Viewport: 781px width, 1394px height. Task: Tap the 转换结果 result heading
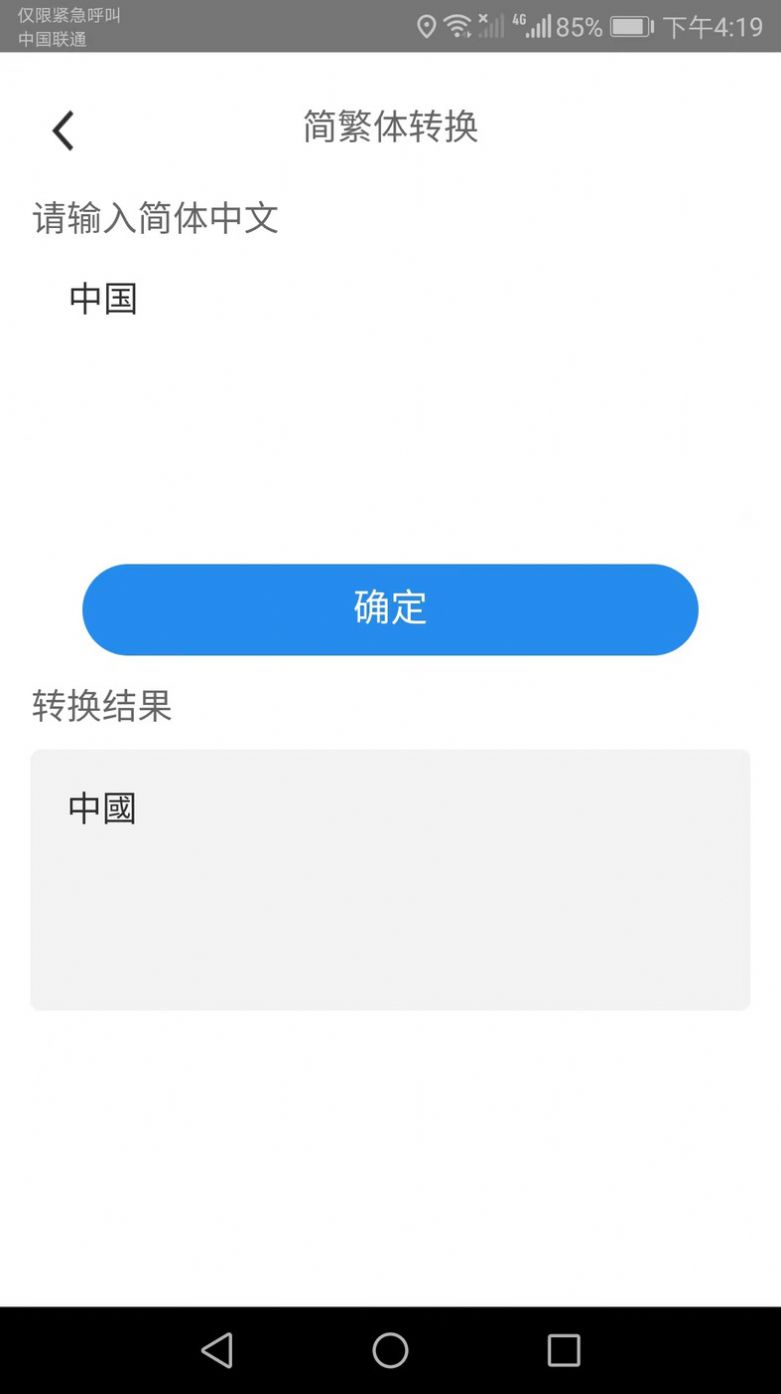click(102, 708)
